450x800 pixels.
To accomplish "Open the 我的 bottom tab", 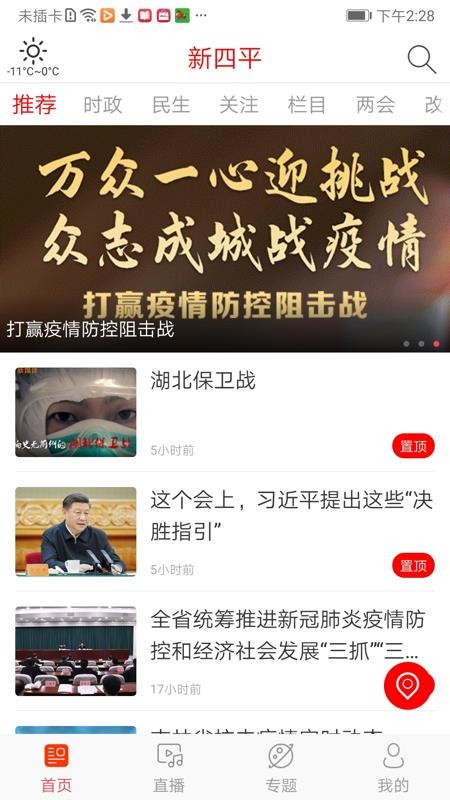I will click(x=393, y=767).
